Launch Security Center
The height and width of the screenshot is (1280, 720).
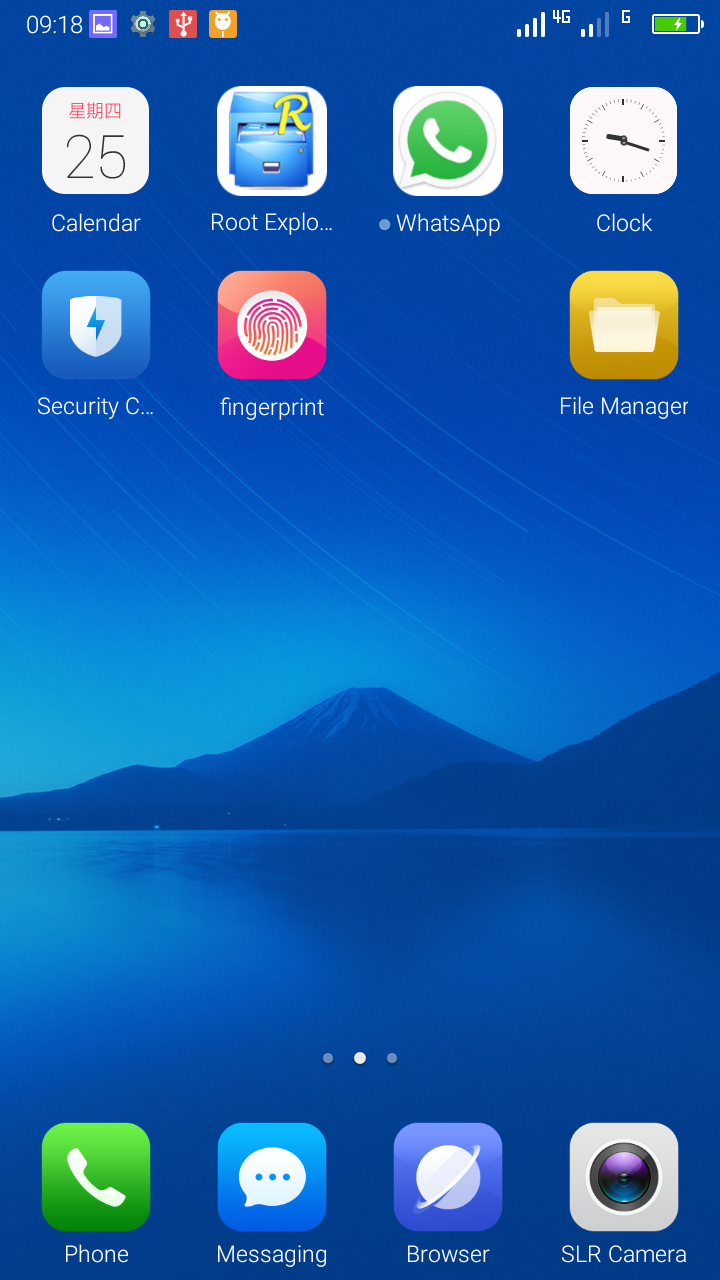(96, 325)
